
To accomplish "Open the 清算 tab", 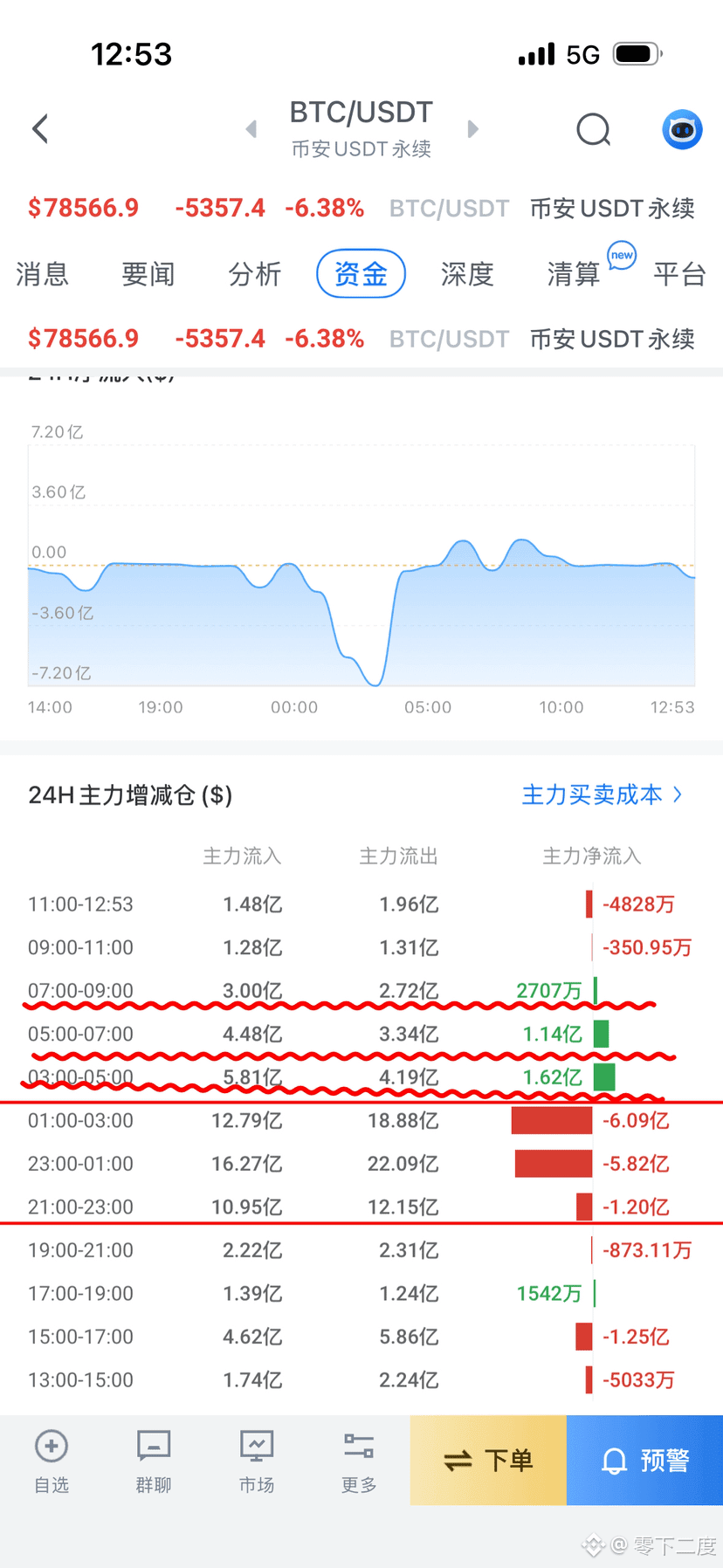I will pos(574,274).
